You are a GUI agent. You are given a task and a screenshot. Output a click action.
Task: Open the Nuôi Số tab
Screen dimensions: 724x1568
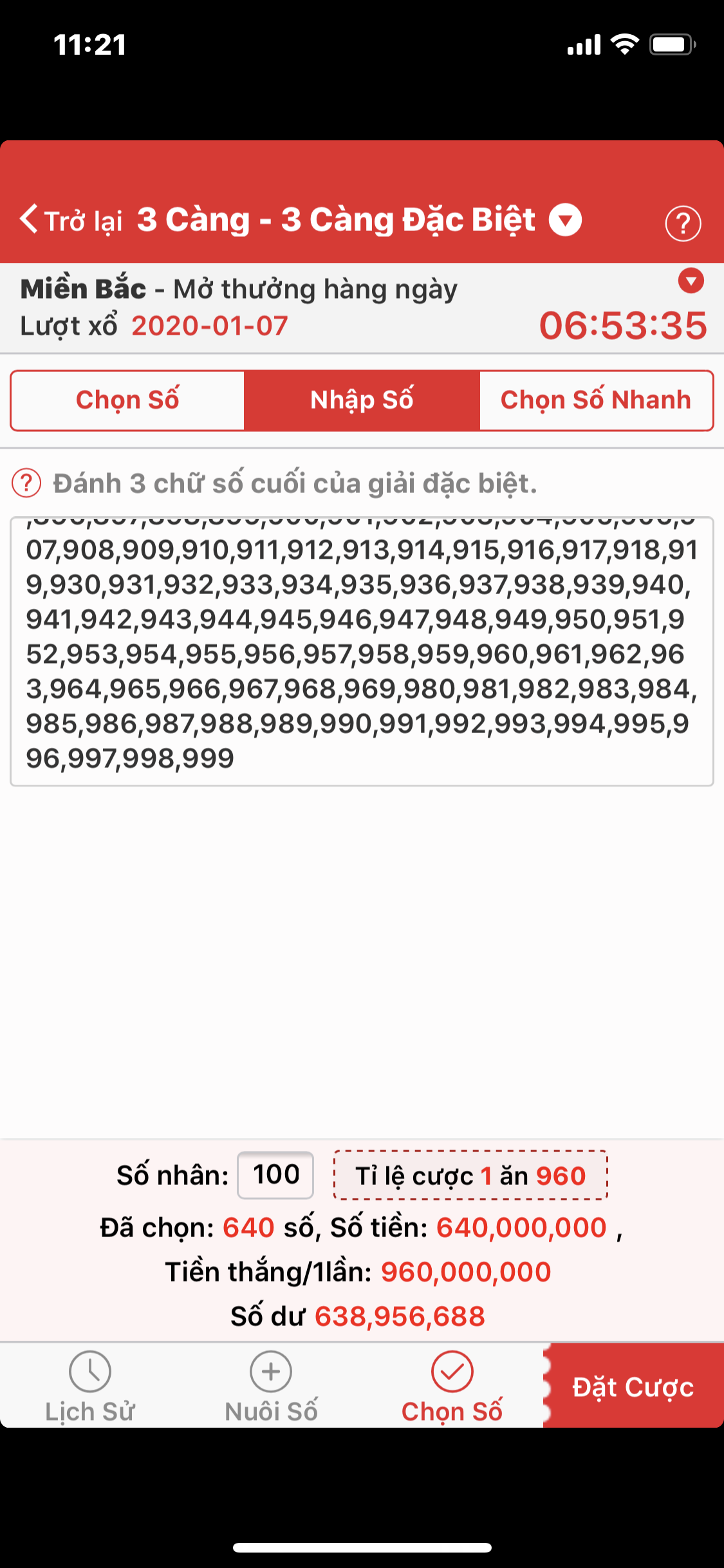271,1386
